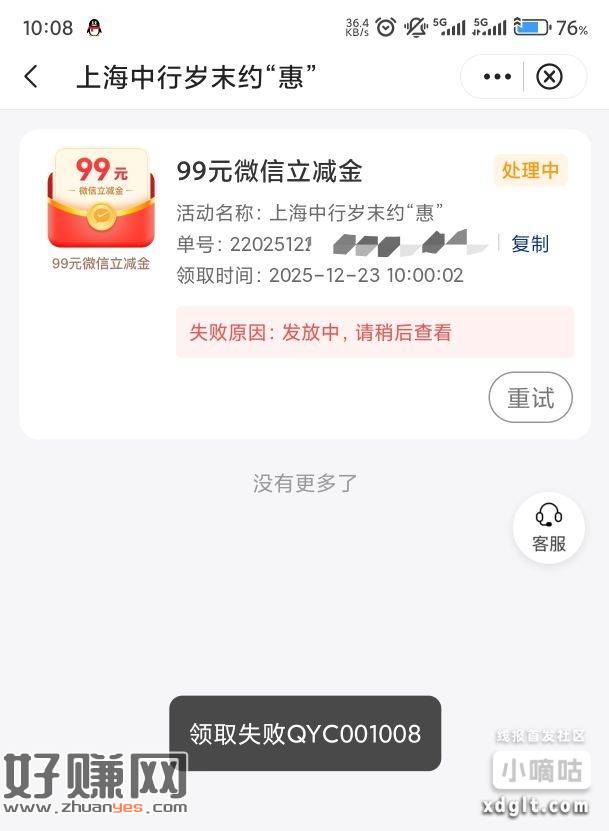The image size is (609, 831).
Task: Go back from 上海中行岁末约"惠" page
Action: tap(31, 77)
